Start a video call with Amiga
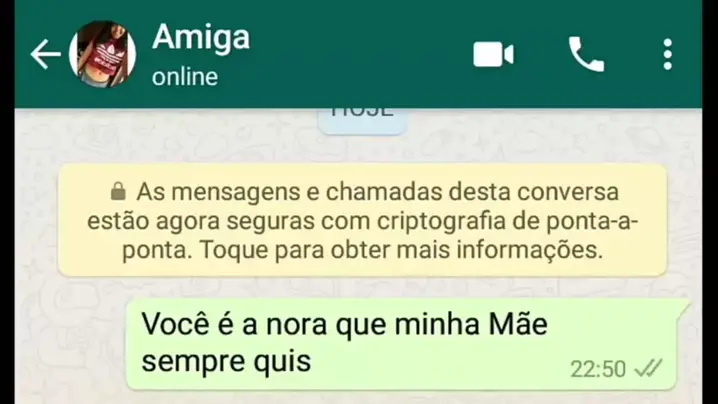 click(x=493, y=54)
